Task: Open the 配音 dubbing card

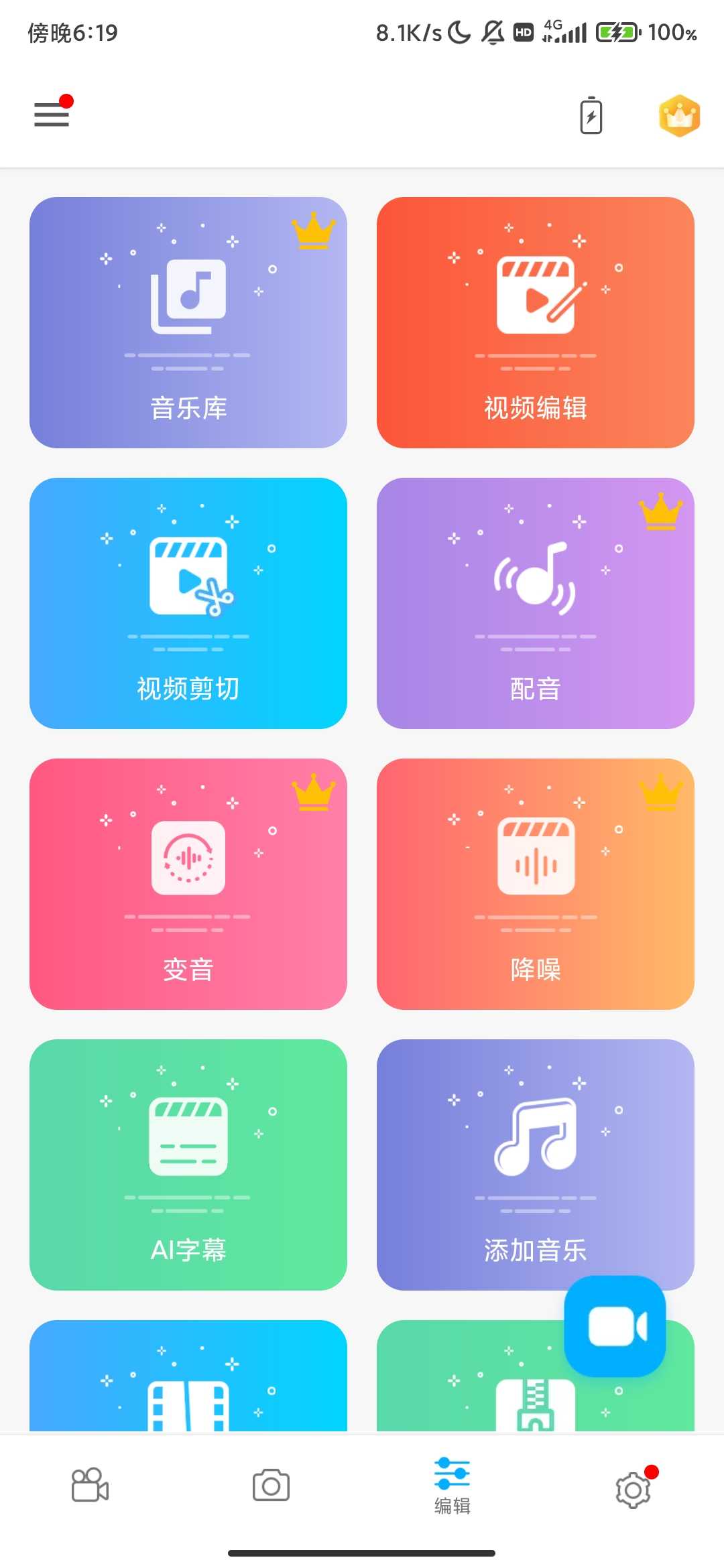Action: (535, 603)
